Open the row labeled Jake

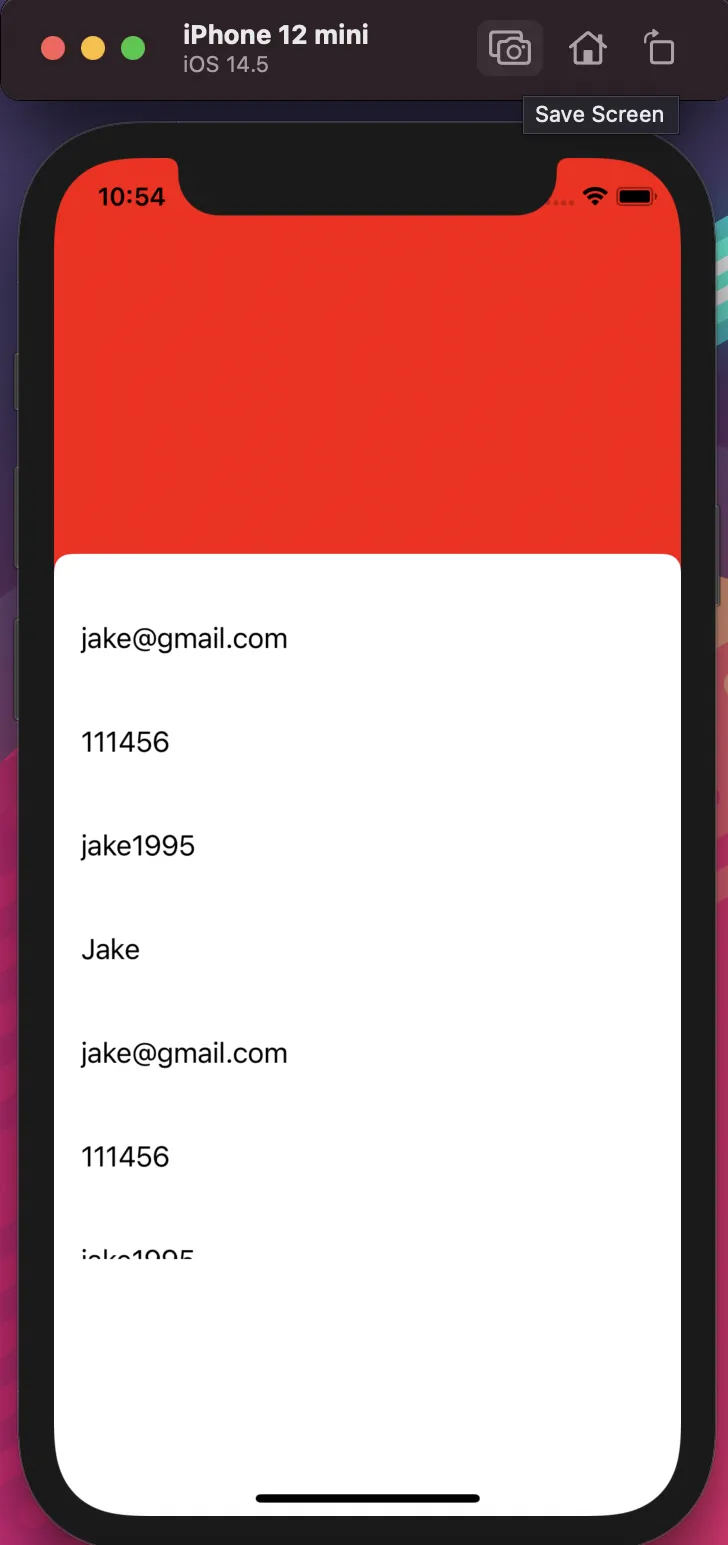coord(111,950)
